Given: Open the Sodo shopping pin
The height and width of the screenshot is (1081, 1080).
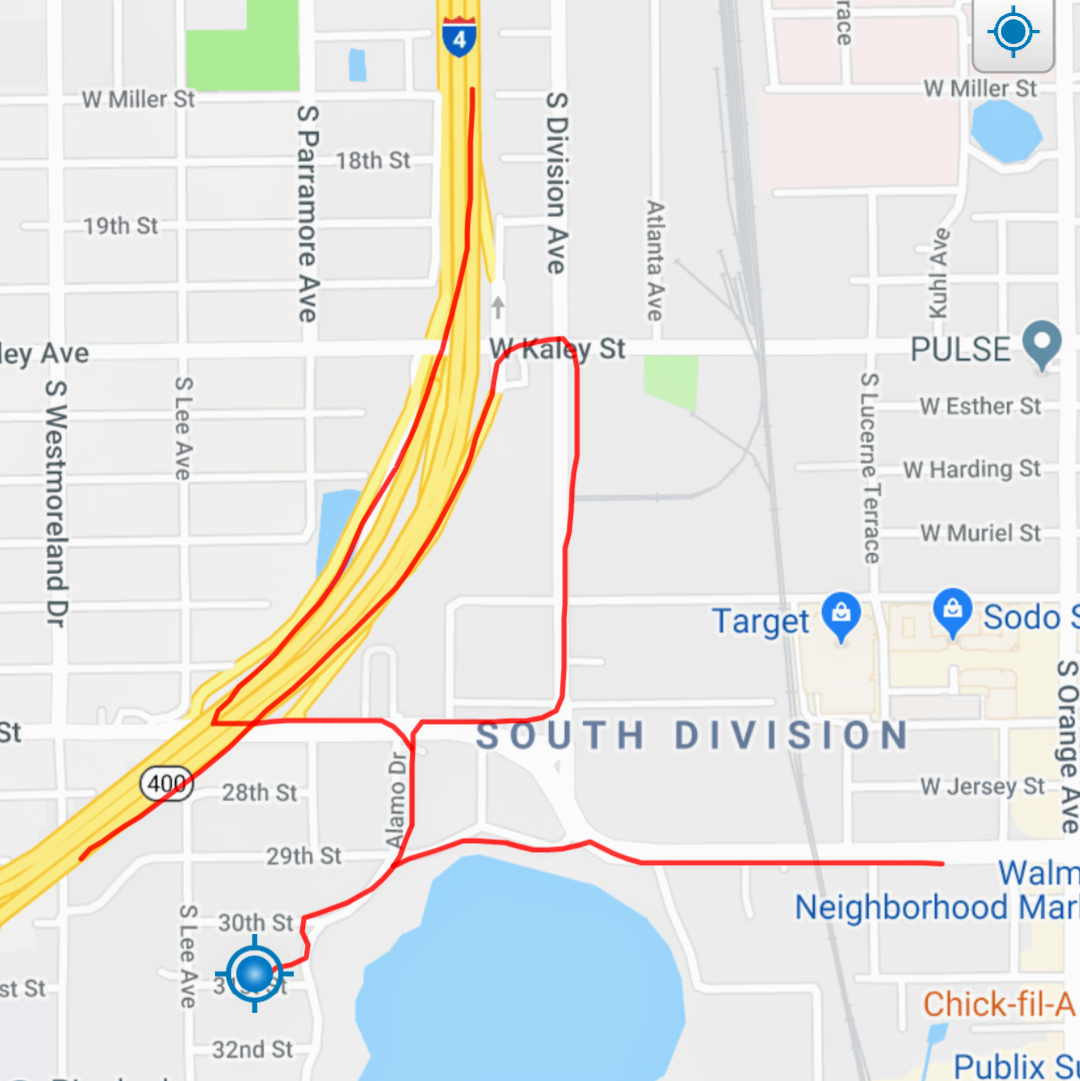Looking at the screenshot, I should [952, 612].
